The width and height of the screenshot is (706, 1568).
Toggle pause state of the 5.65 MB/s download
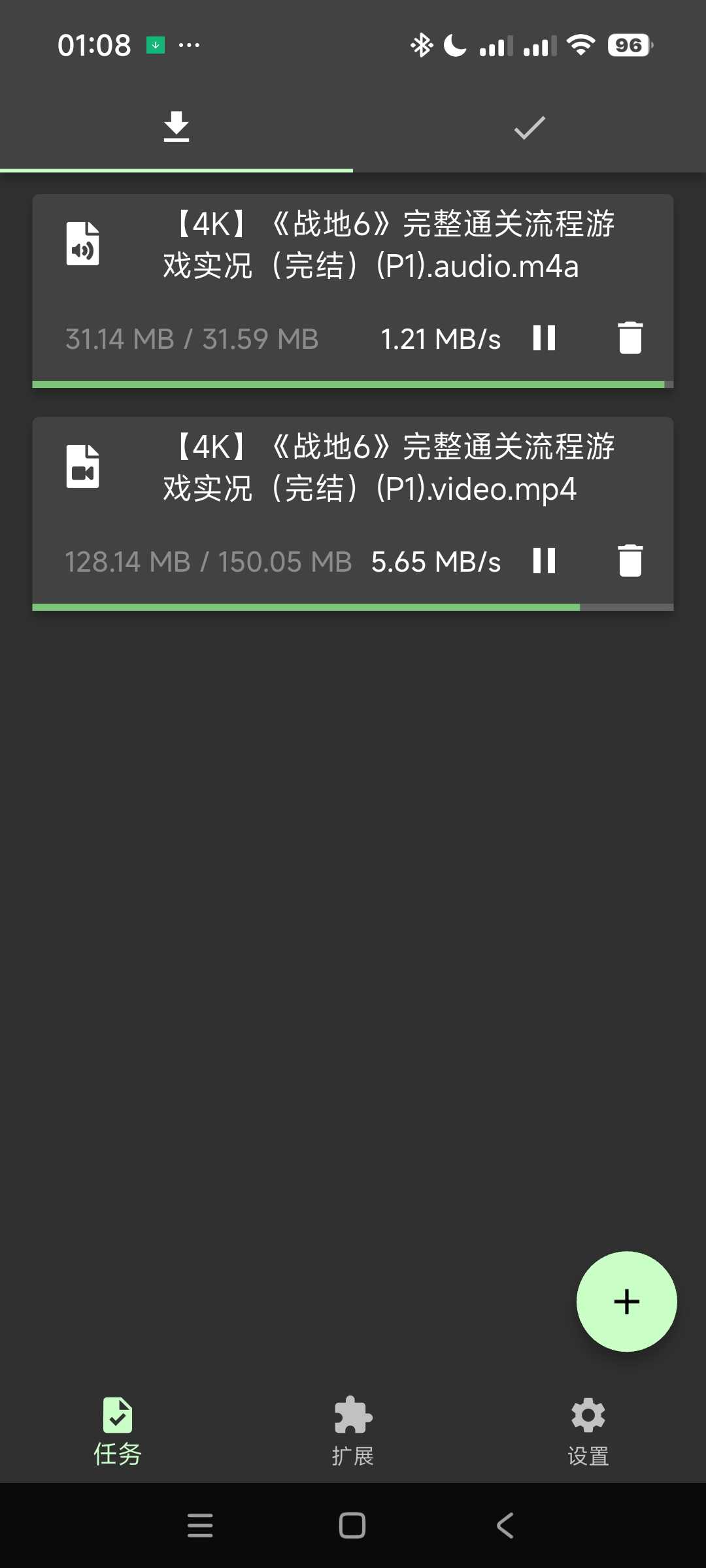pyautogui.click(x=543, y=561)
